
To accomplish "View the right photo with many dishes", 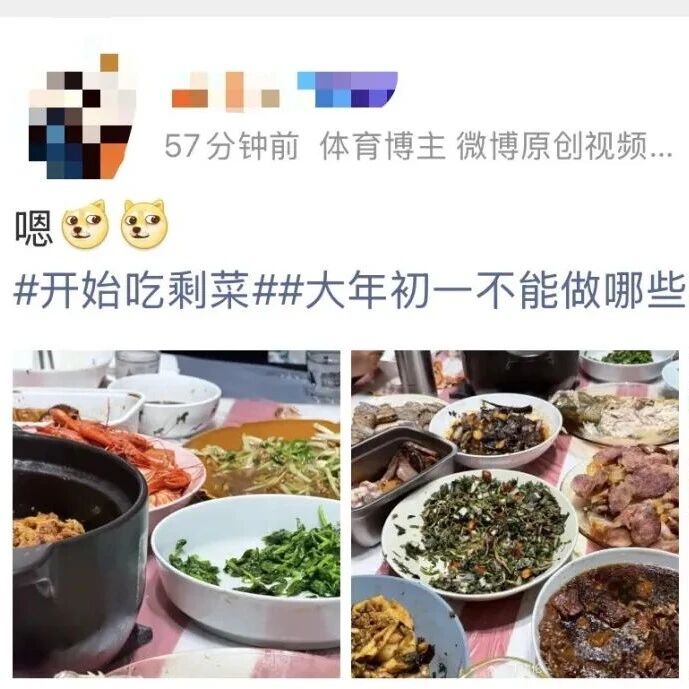I will (x=514, y=513).
